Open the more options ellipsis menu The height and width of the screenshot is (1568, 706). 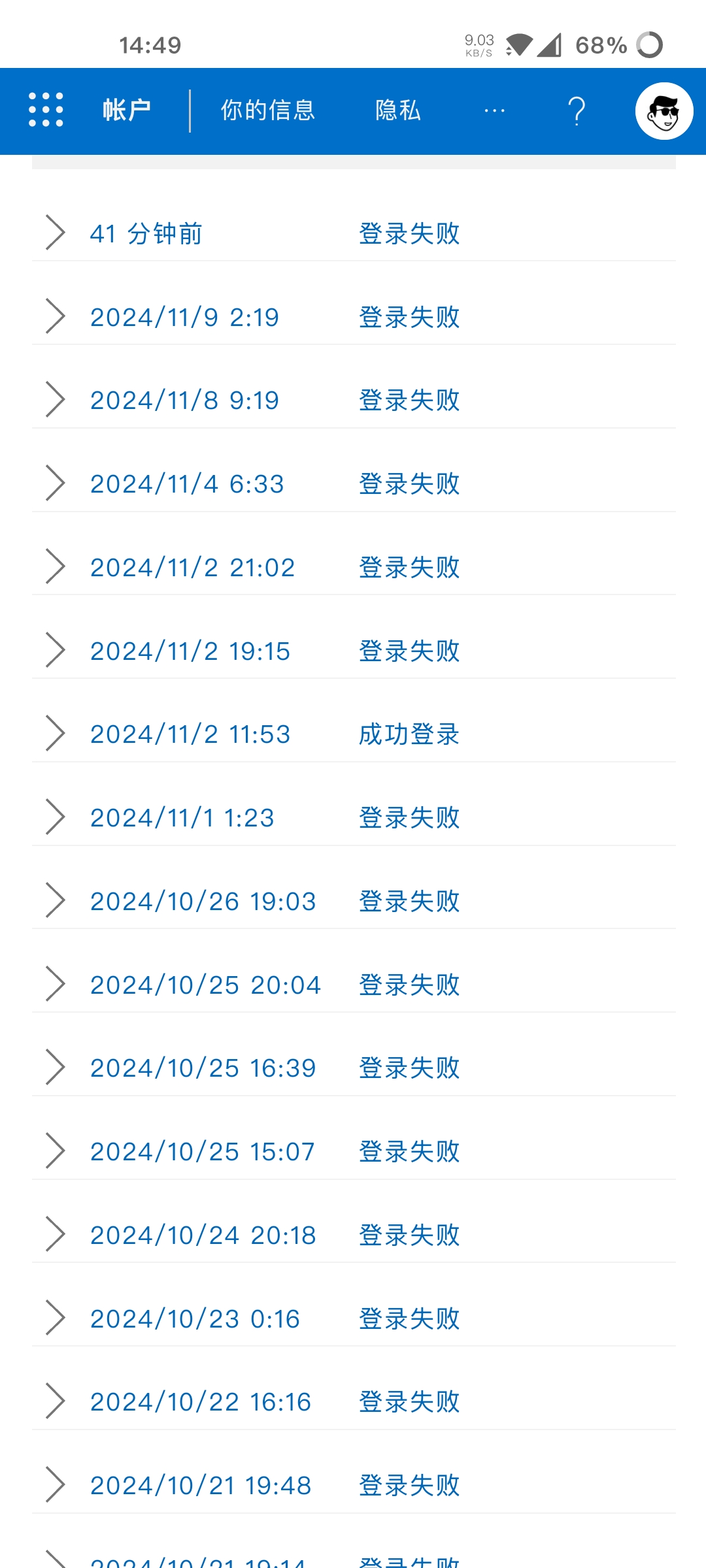coord(494,110)
